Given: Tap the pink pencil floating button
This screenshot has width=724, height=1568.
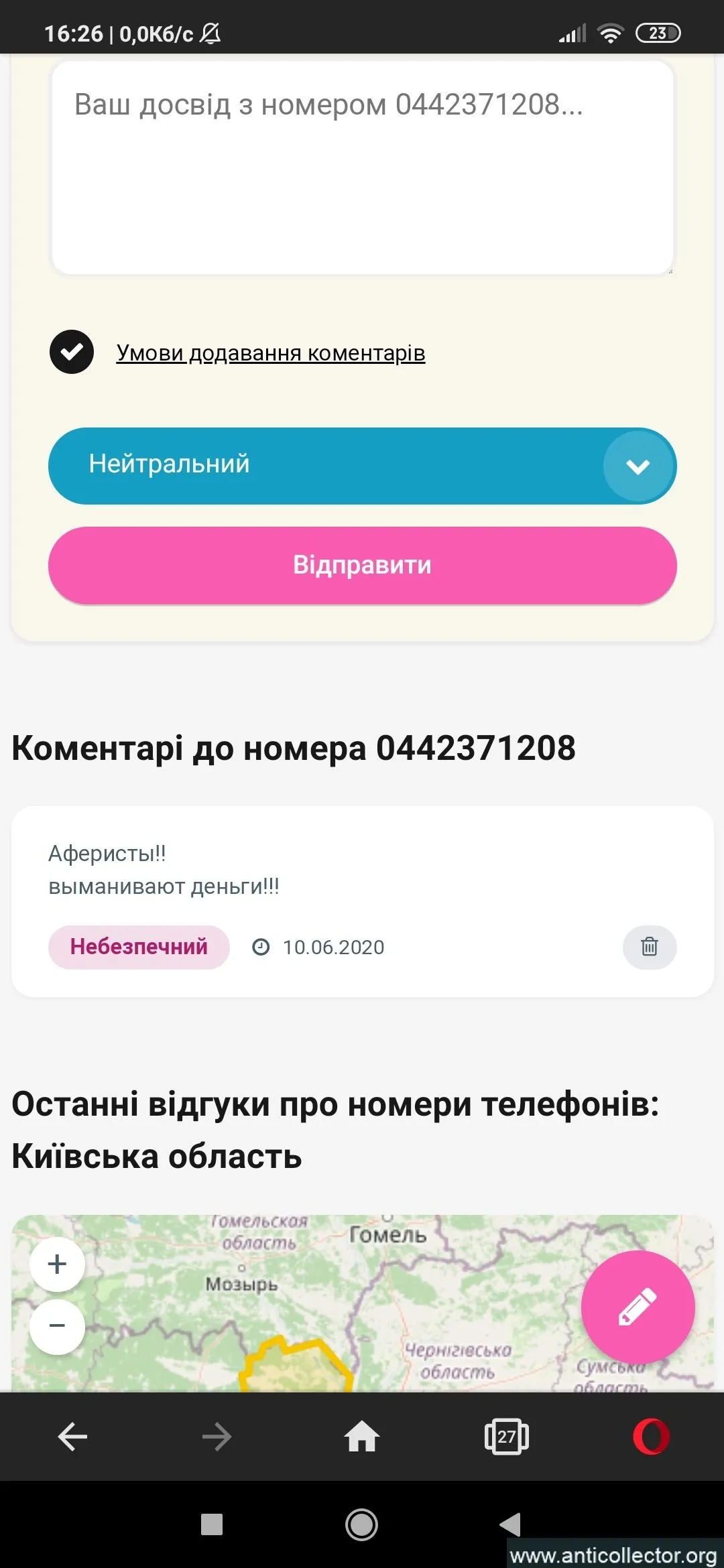Looking at the screenshot, I should (x=638, y=1307).
